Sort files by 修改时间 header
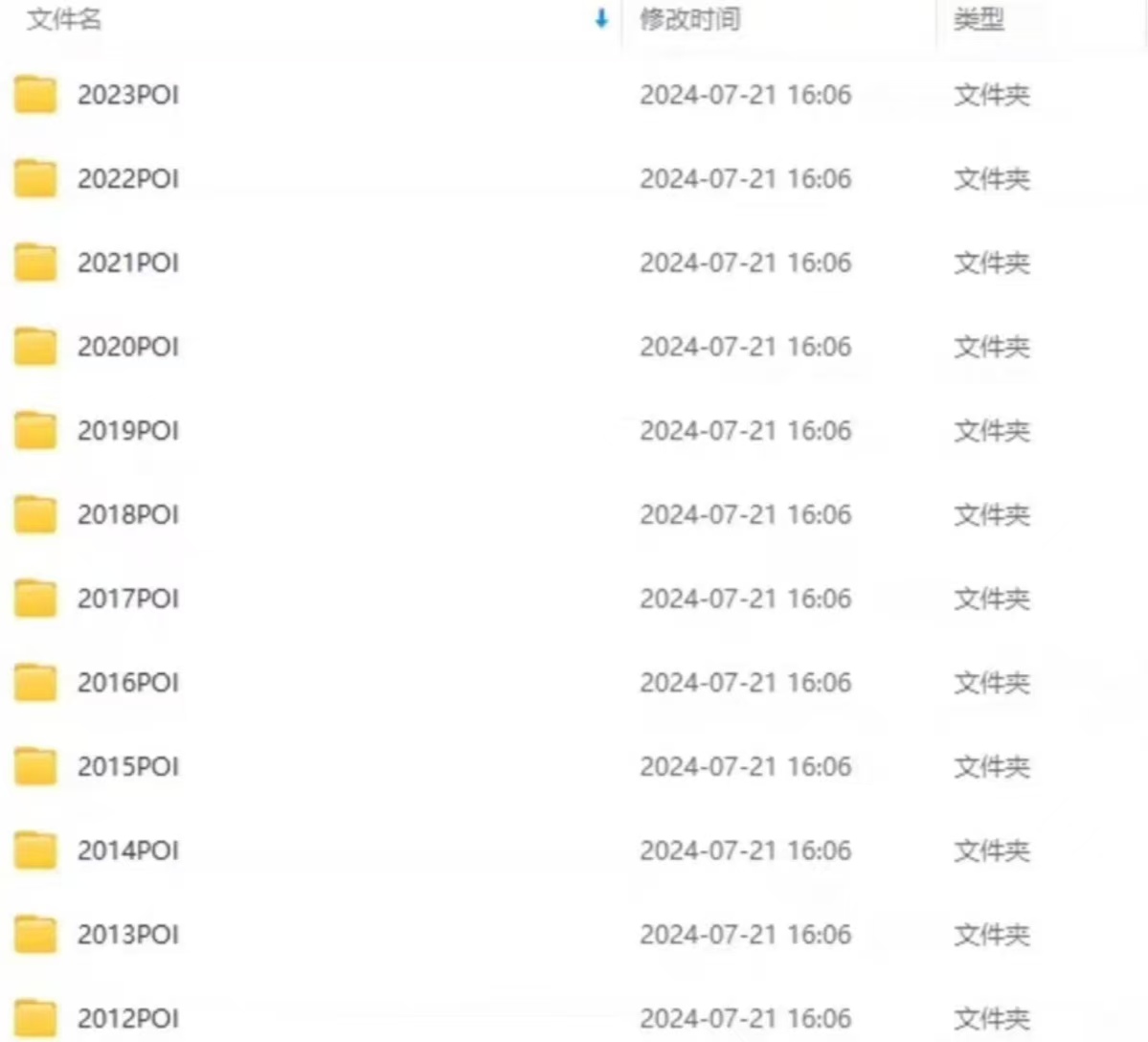This screenshot has height=1042, width=1148. [689, 19]
